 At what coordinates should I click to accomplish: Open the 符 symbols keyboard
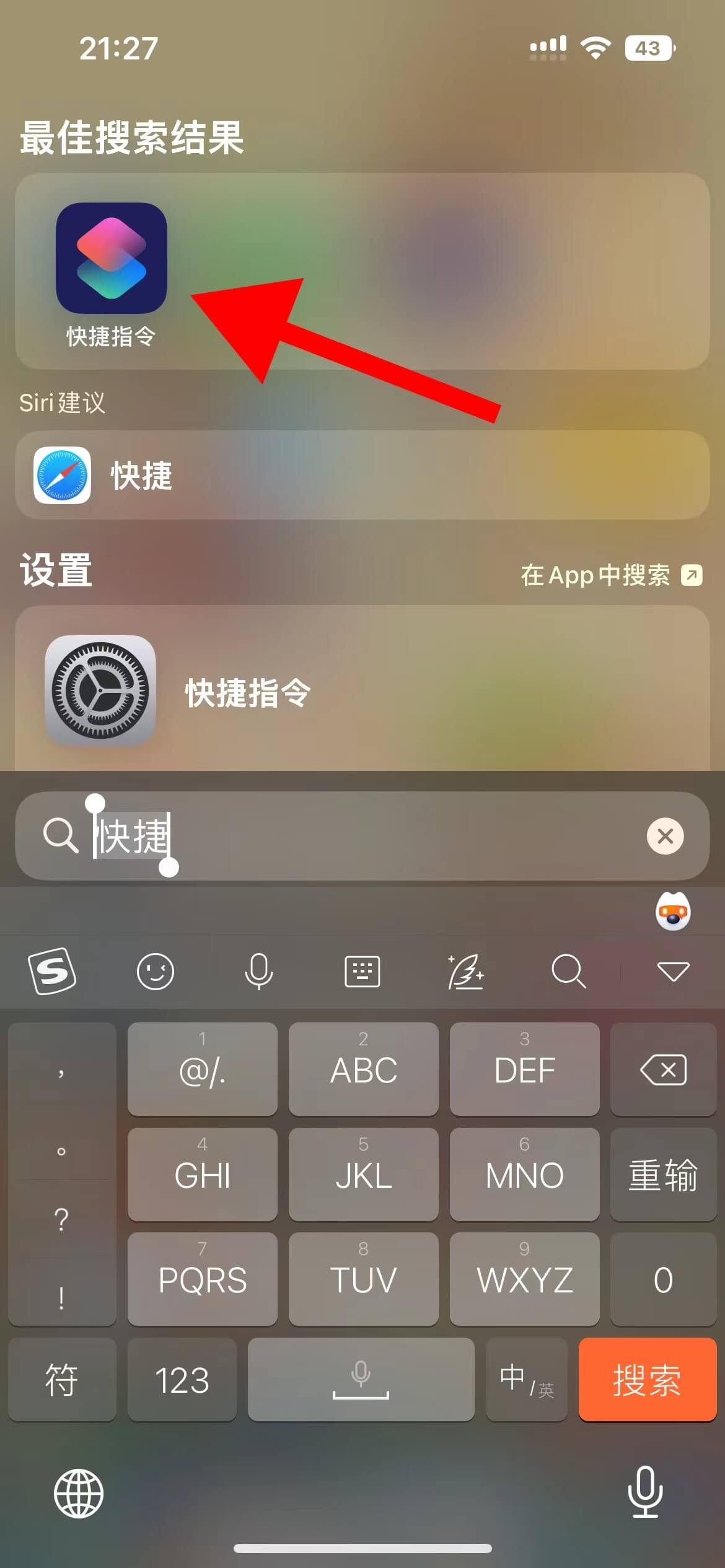click(61, 1380)
